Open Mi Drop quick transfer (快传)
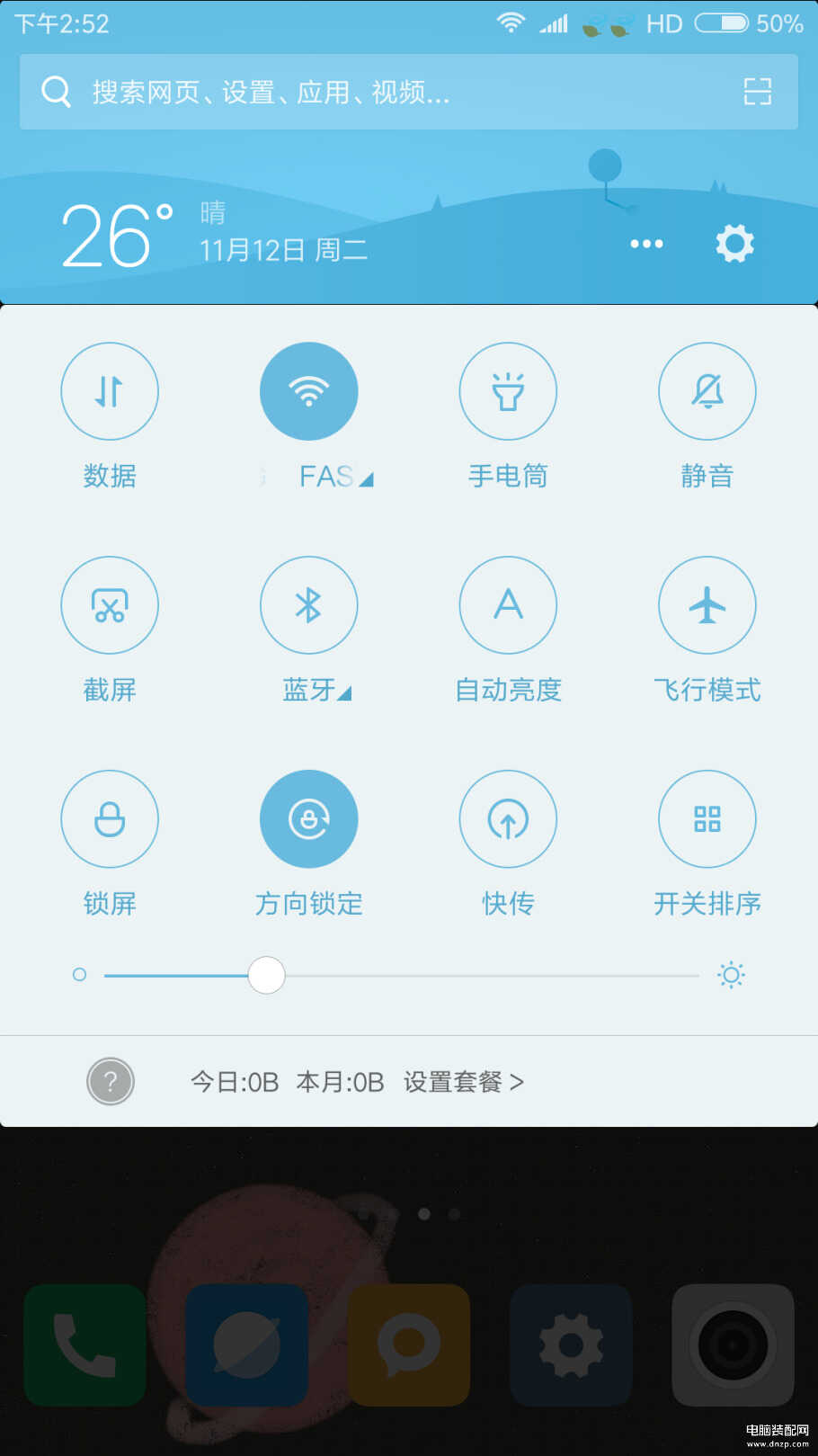This screenshot has height=1456, width=818. tap(508, 819)
